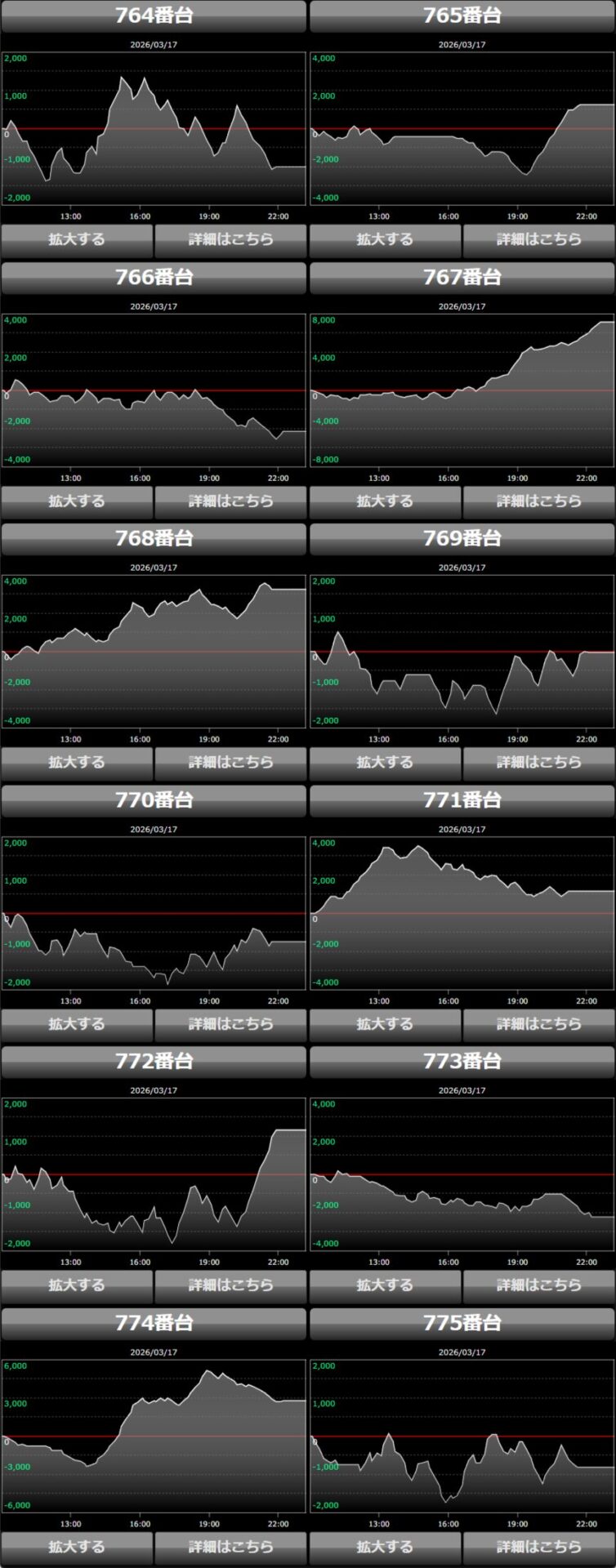Select the 770番台 header

154,800
